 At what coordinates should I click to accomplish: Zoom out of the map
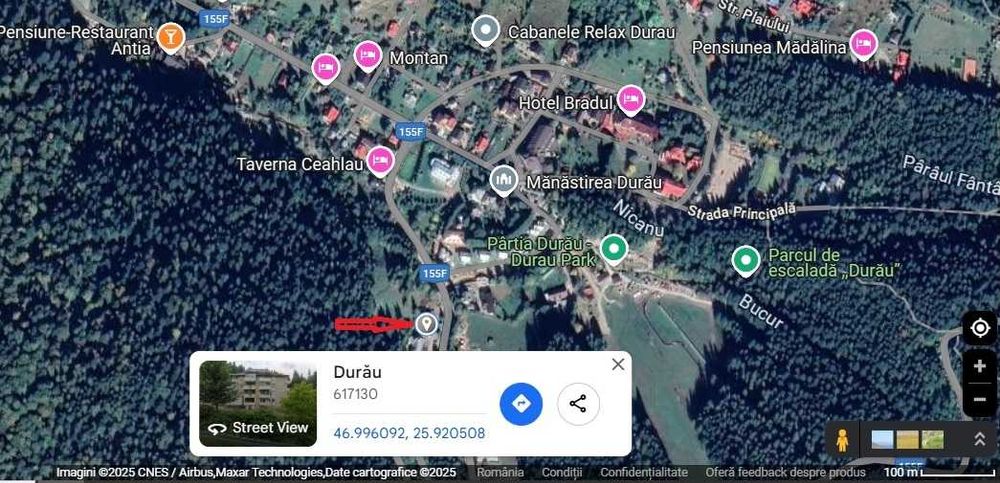(x=980, y=398)
